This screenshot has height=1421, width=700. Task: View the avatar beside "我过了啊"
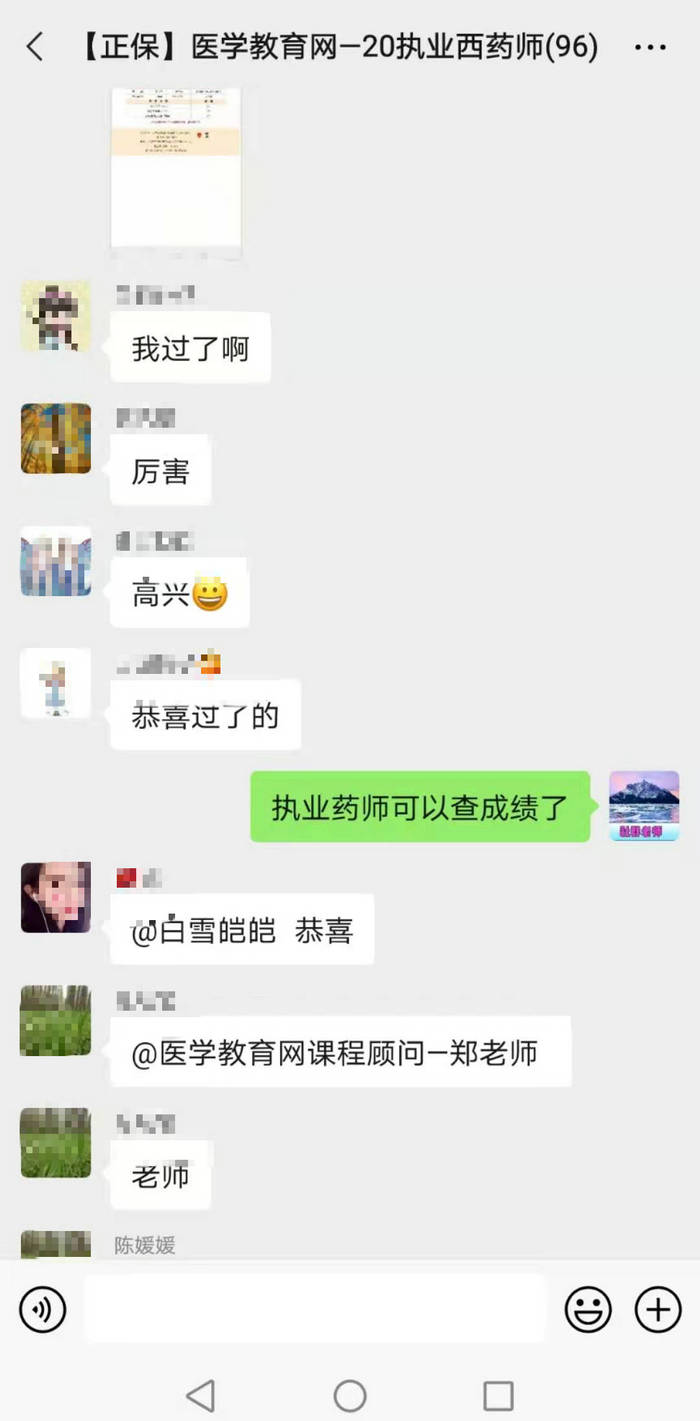pos(56,316)
